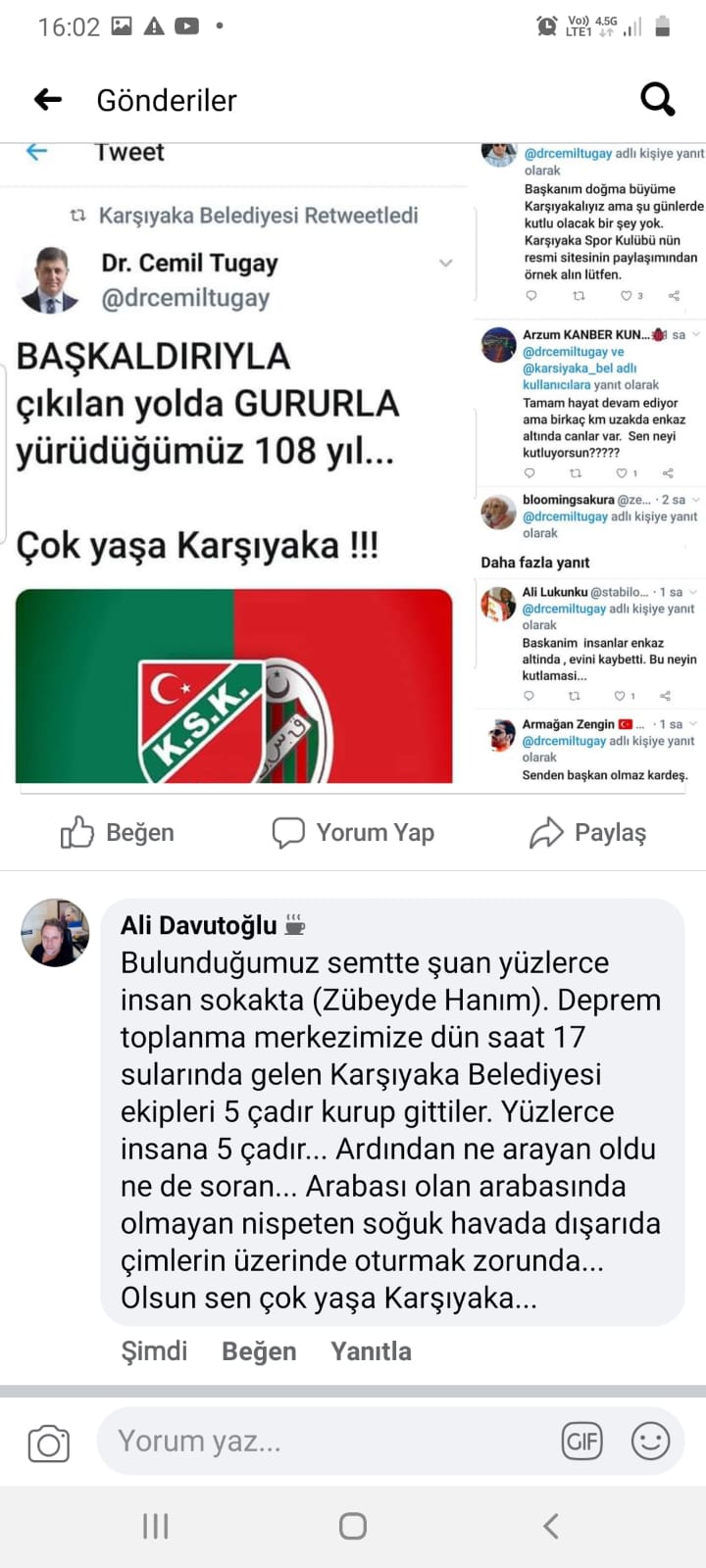
Task: Open the recent apps switcher
Action: coord(156,1526)
